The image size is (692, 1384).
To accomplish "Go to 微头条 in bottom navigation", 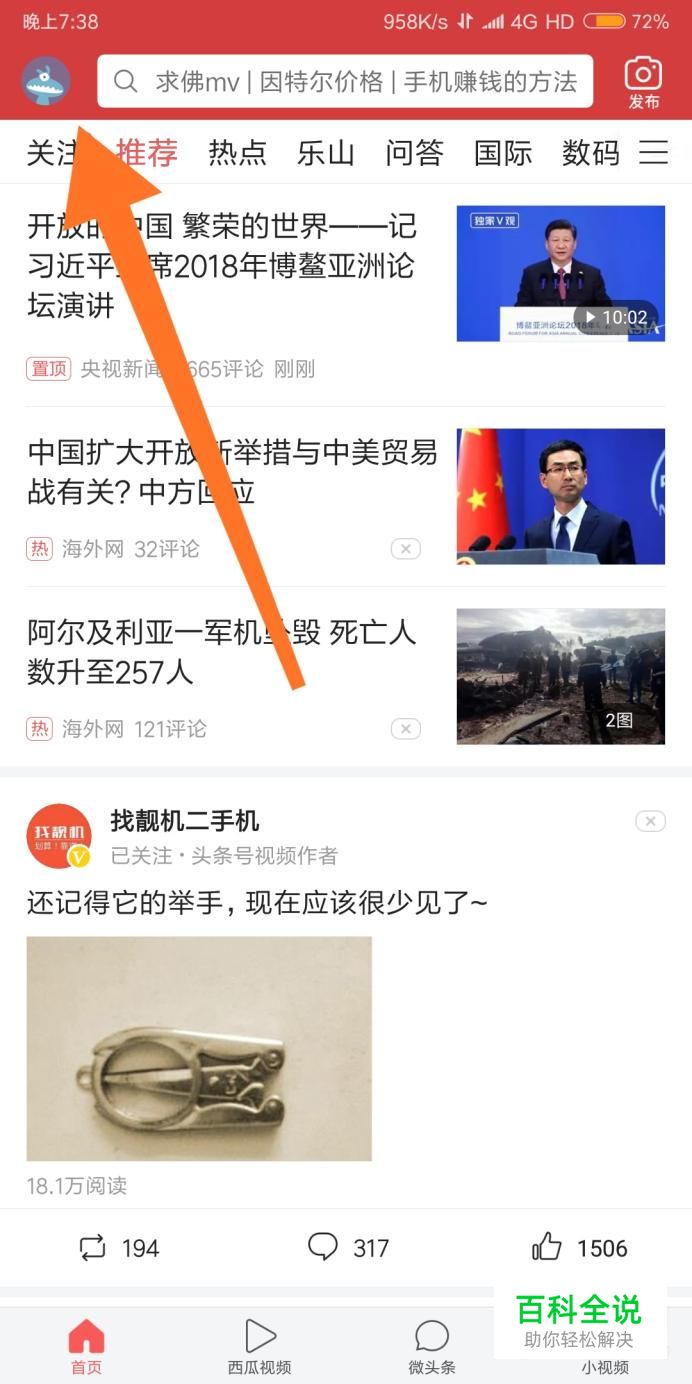I will click(x=432, y=1346).
